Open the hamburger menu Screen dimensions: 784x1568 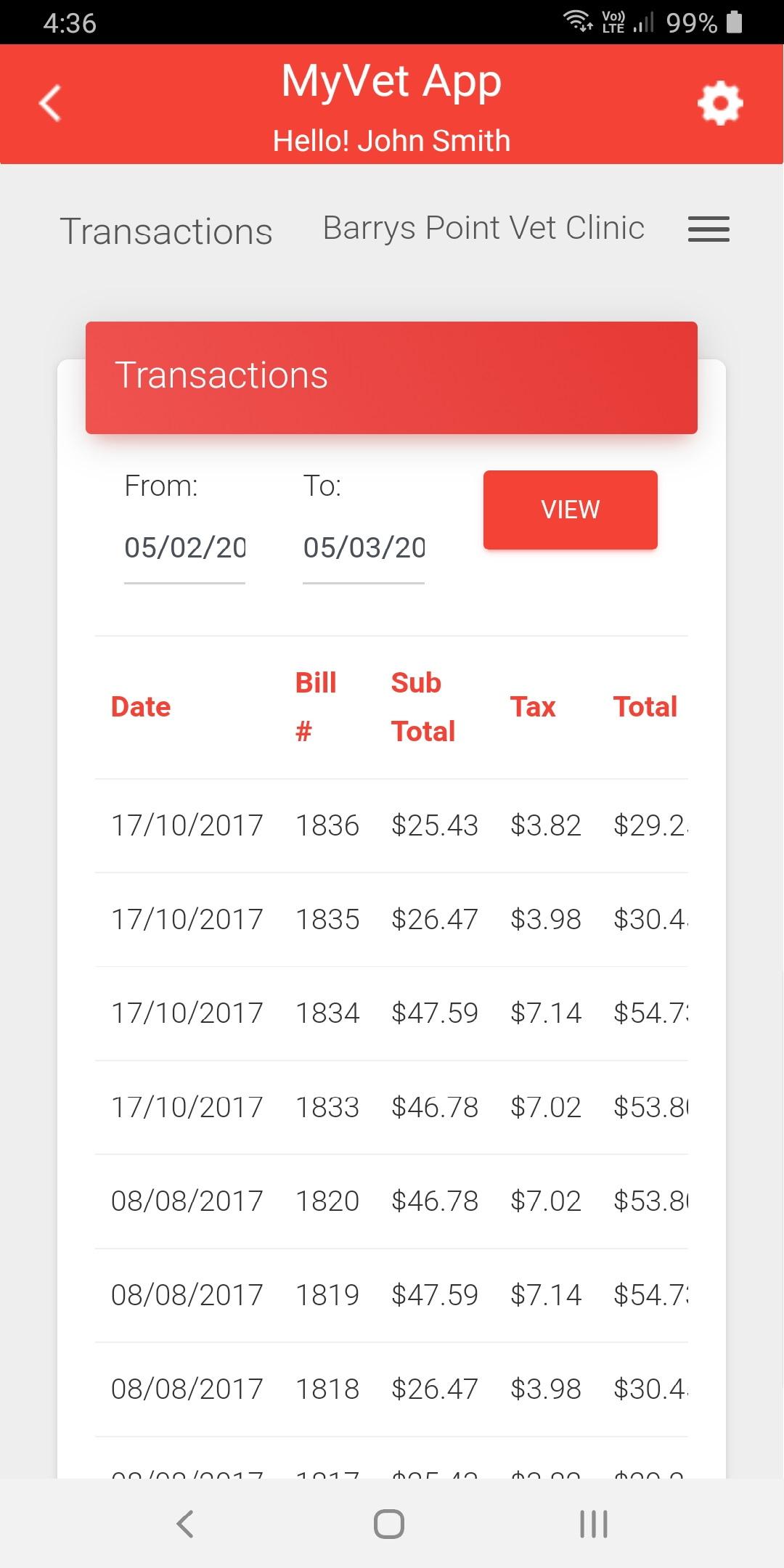coord(709,229)
